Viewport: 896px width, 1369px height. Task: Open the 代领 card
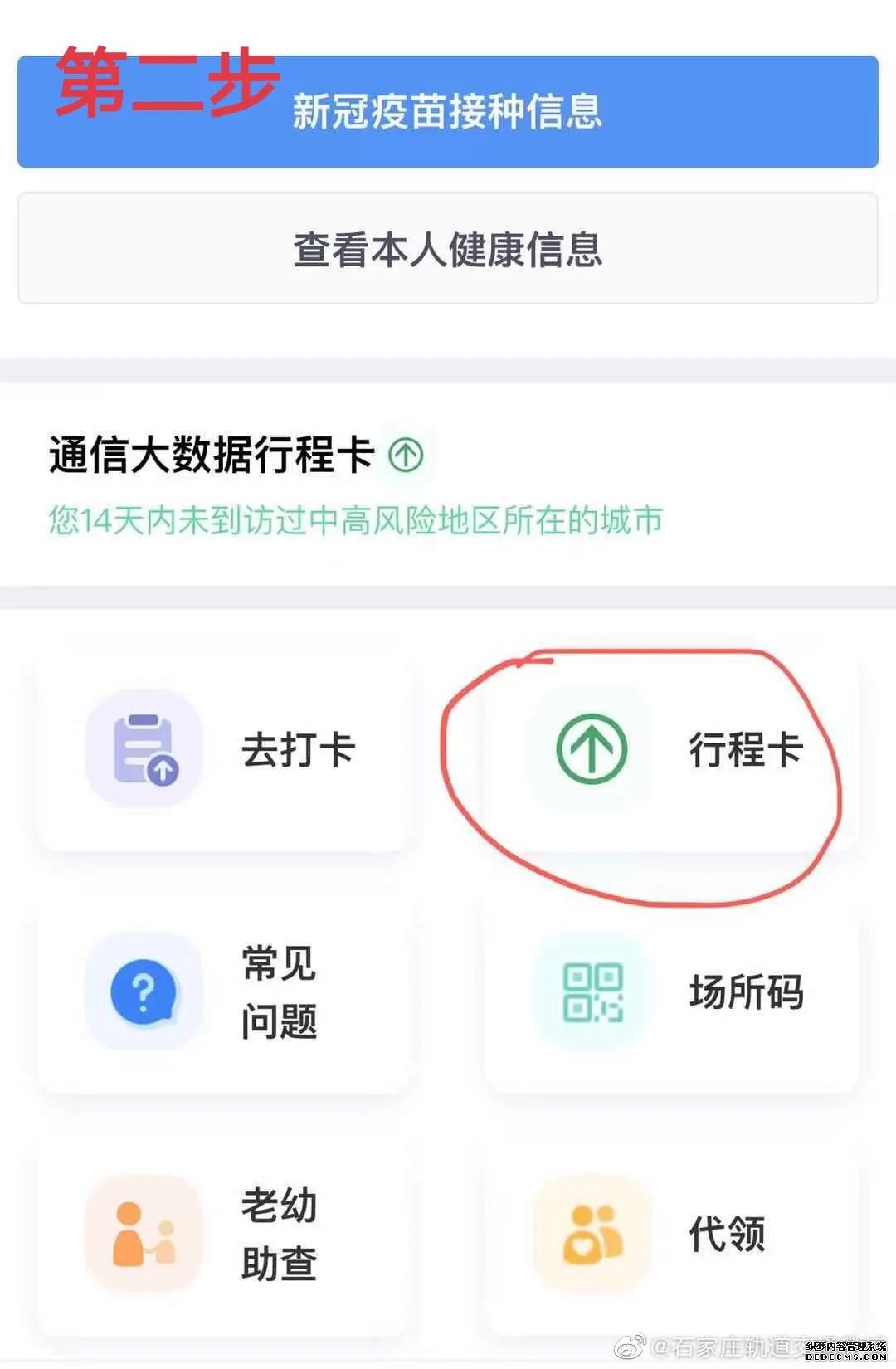pos(672,1234)
